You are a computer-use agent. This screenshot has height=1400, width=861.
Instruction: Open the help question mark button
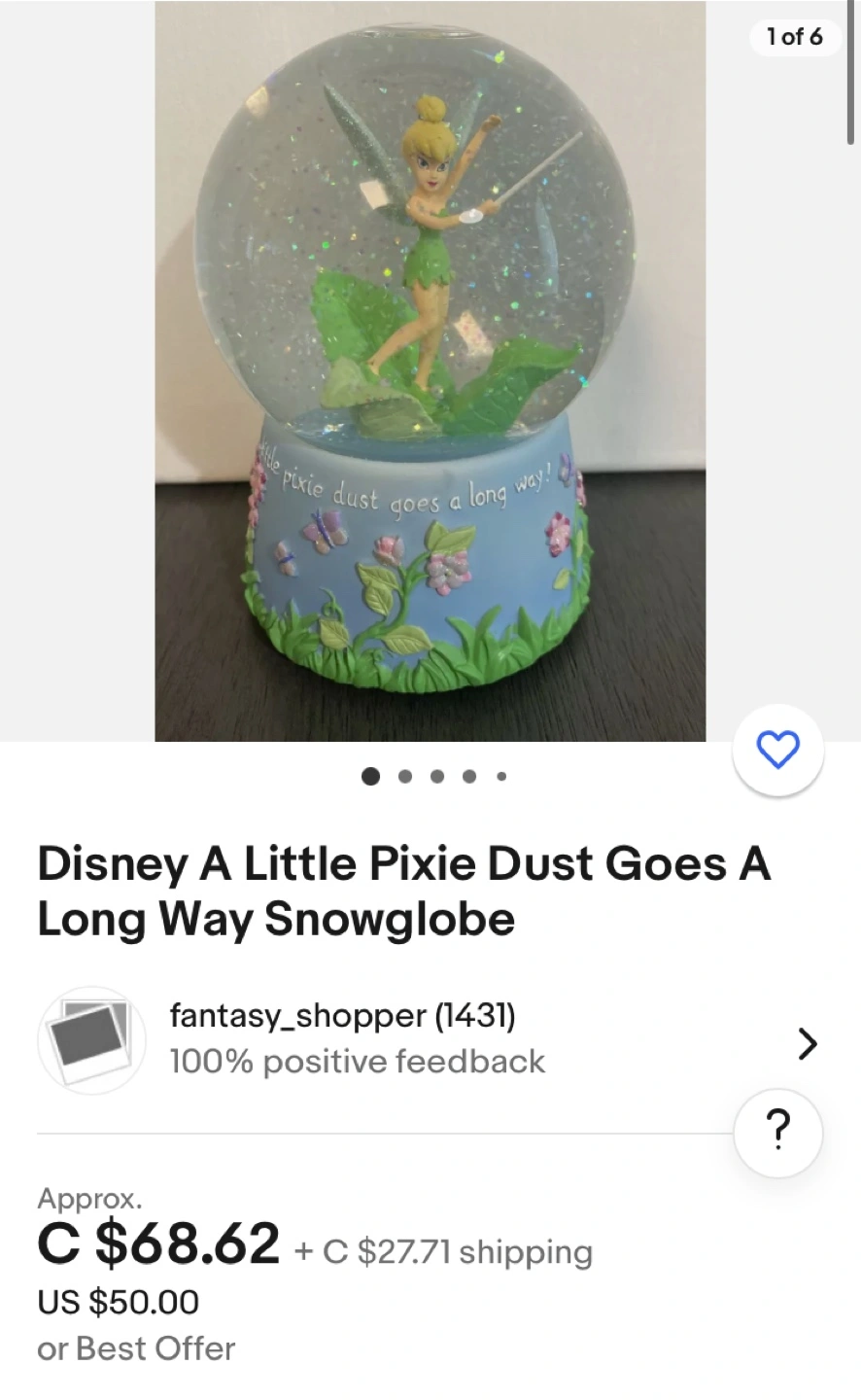point(777,1133)
